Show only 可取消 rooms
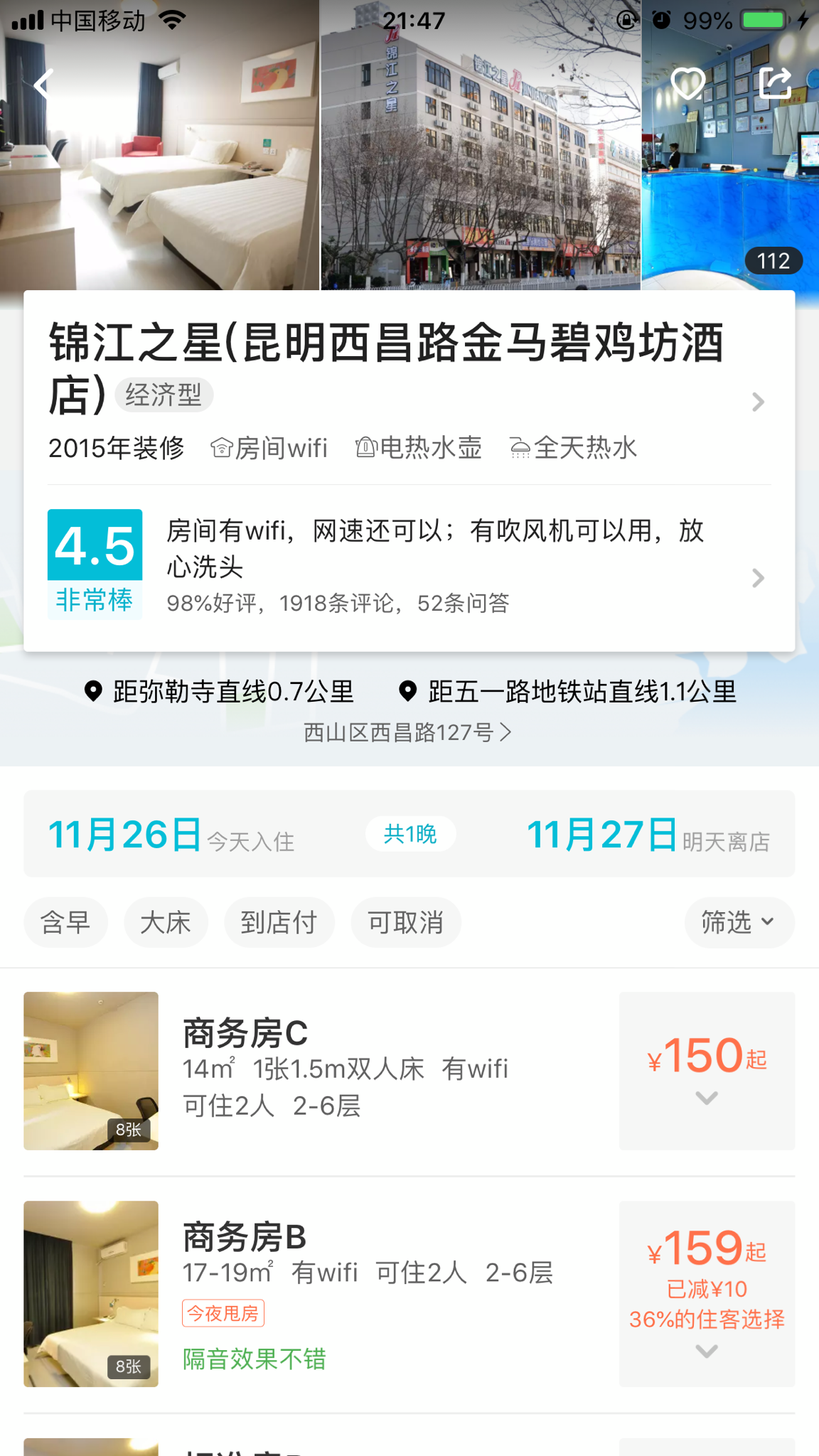The image size is (819, 1456). (405, 923)
